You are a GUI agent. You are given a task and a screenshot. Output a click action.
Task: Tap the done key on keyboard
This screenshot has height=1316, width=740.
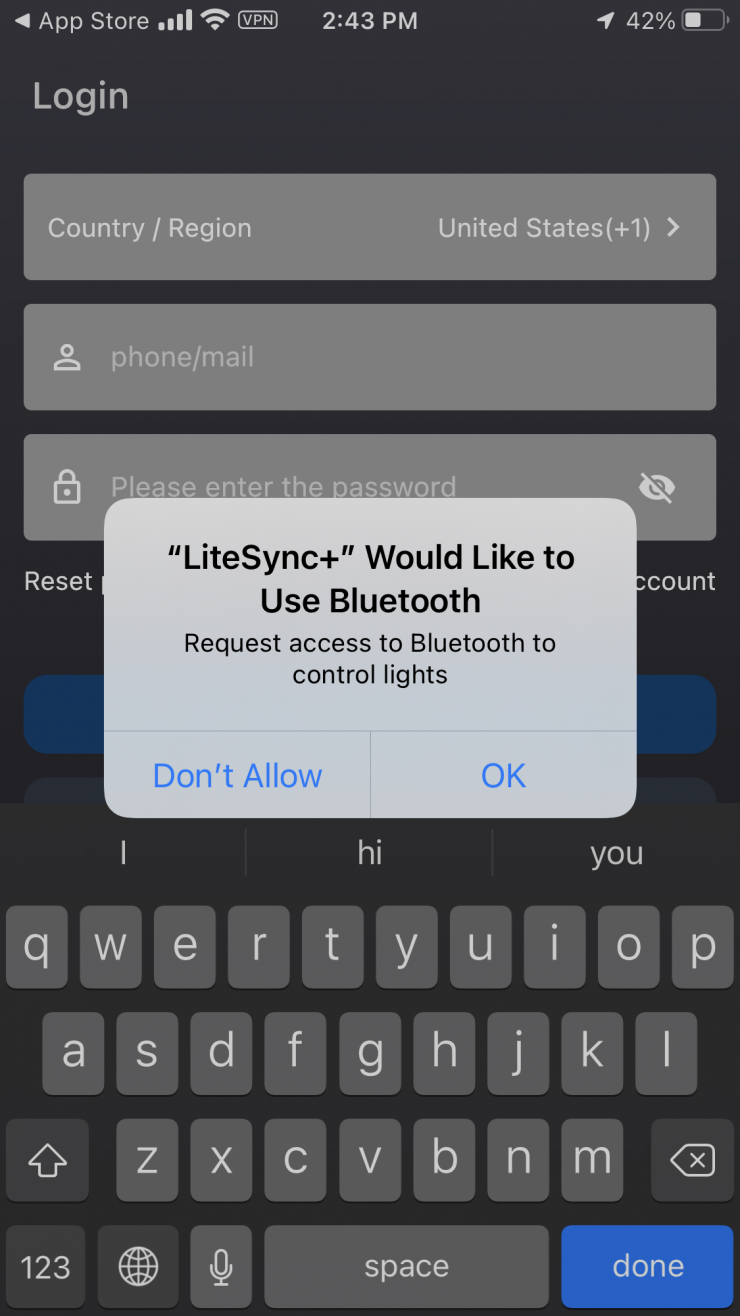[x=647, y=1266]
